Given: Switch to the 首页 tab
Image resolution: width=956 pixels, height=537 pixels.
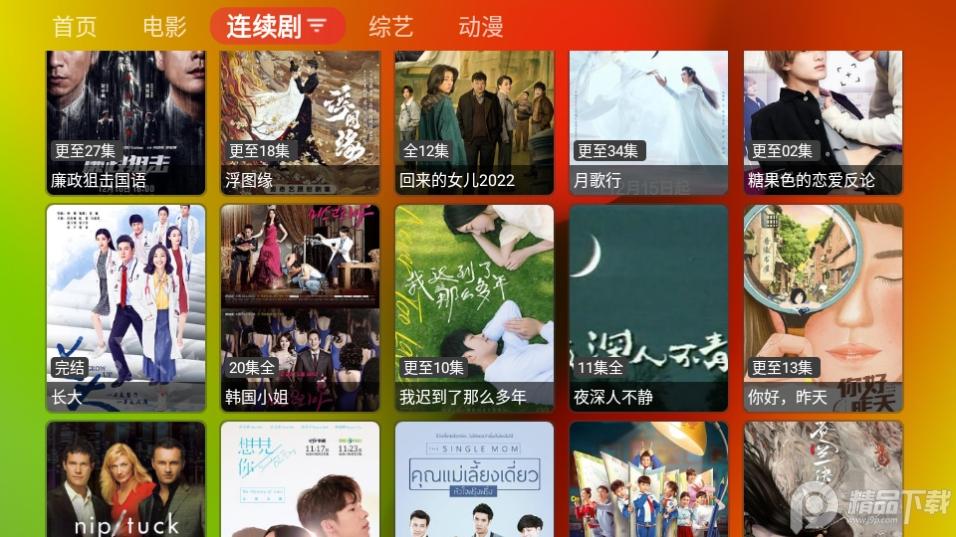Looking at the screenshot, I should pos(75,27).
